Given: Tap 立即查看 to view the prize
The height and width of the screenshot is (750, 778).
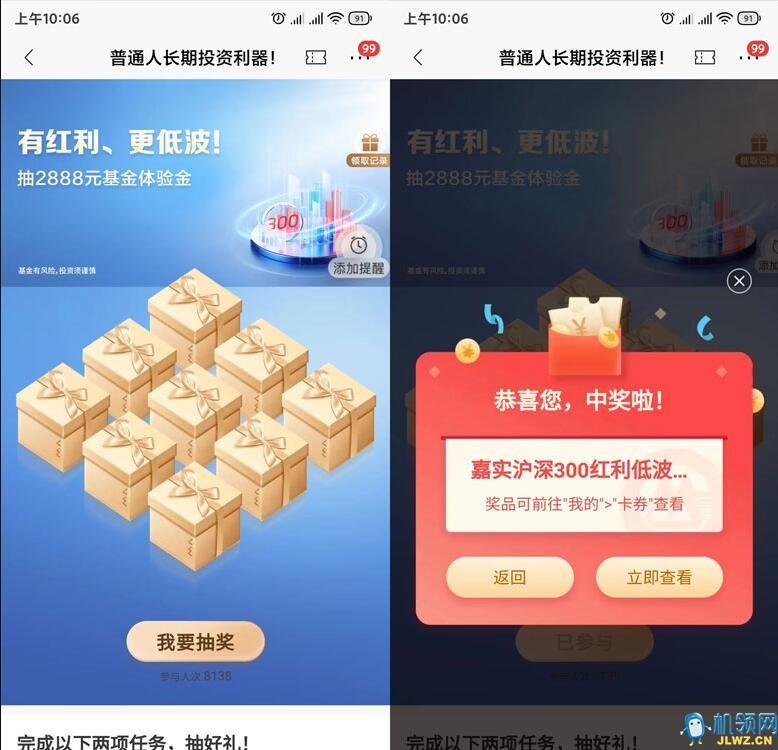Looking at the screenshot, I should pos(659,577).
